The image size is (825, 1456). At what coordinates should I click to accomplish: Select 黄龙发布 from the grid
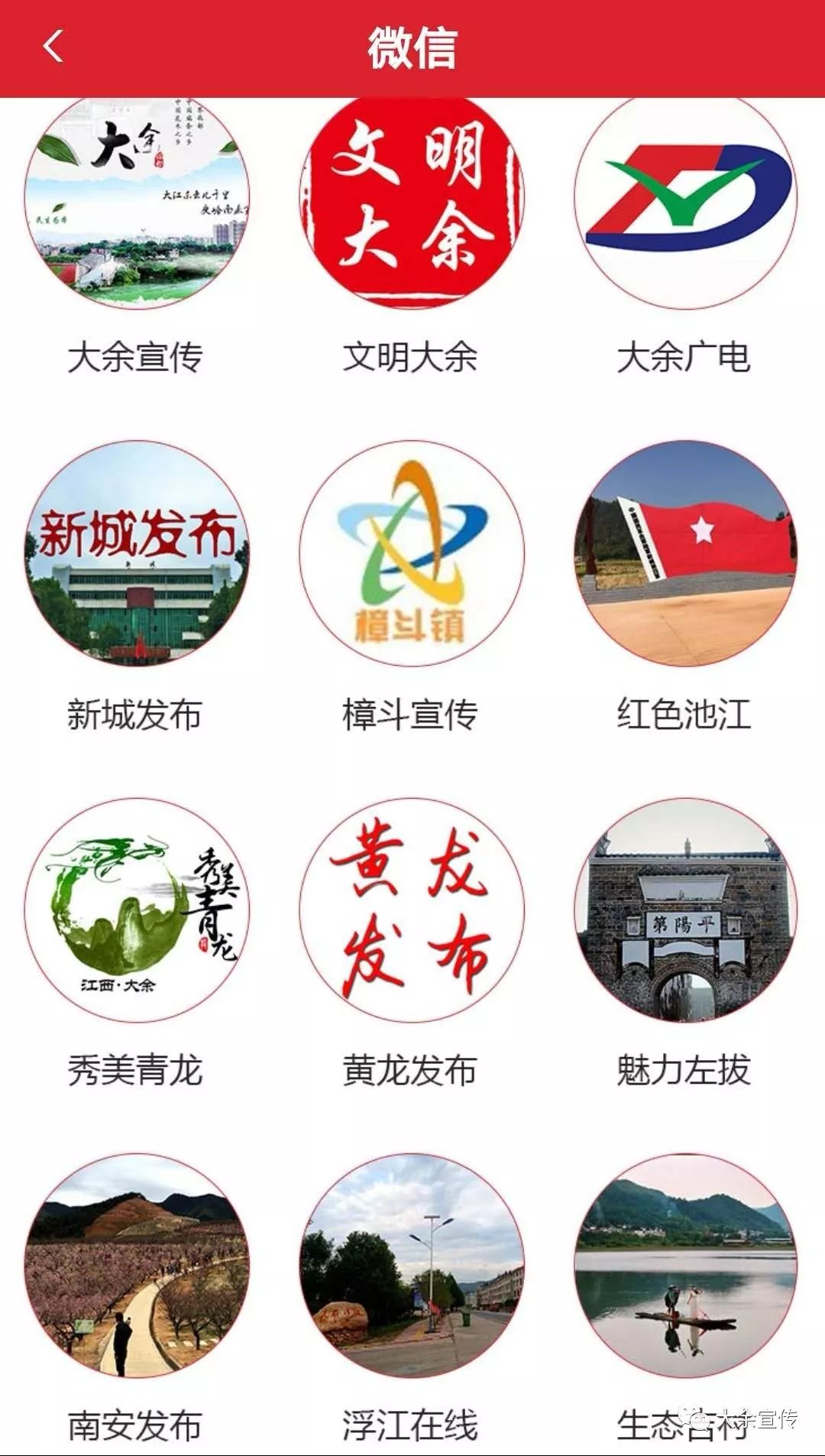pos(411,910)
